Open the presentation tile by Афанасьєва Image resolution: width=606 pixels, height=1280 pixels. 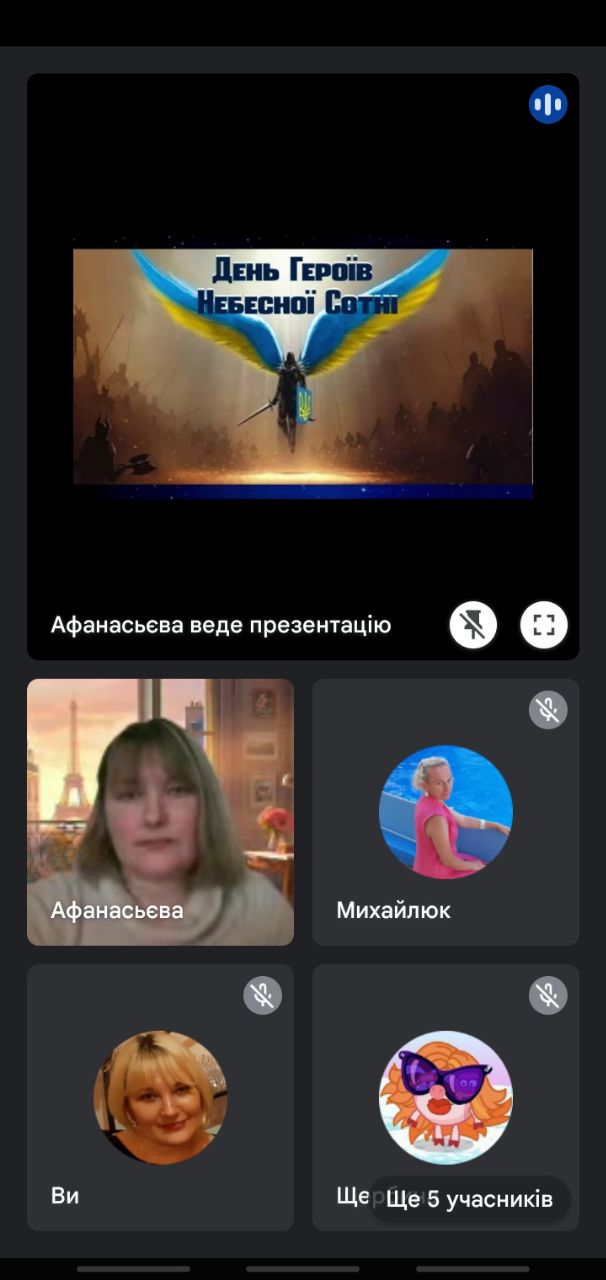pyautogui.click(x=302, y=366)
